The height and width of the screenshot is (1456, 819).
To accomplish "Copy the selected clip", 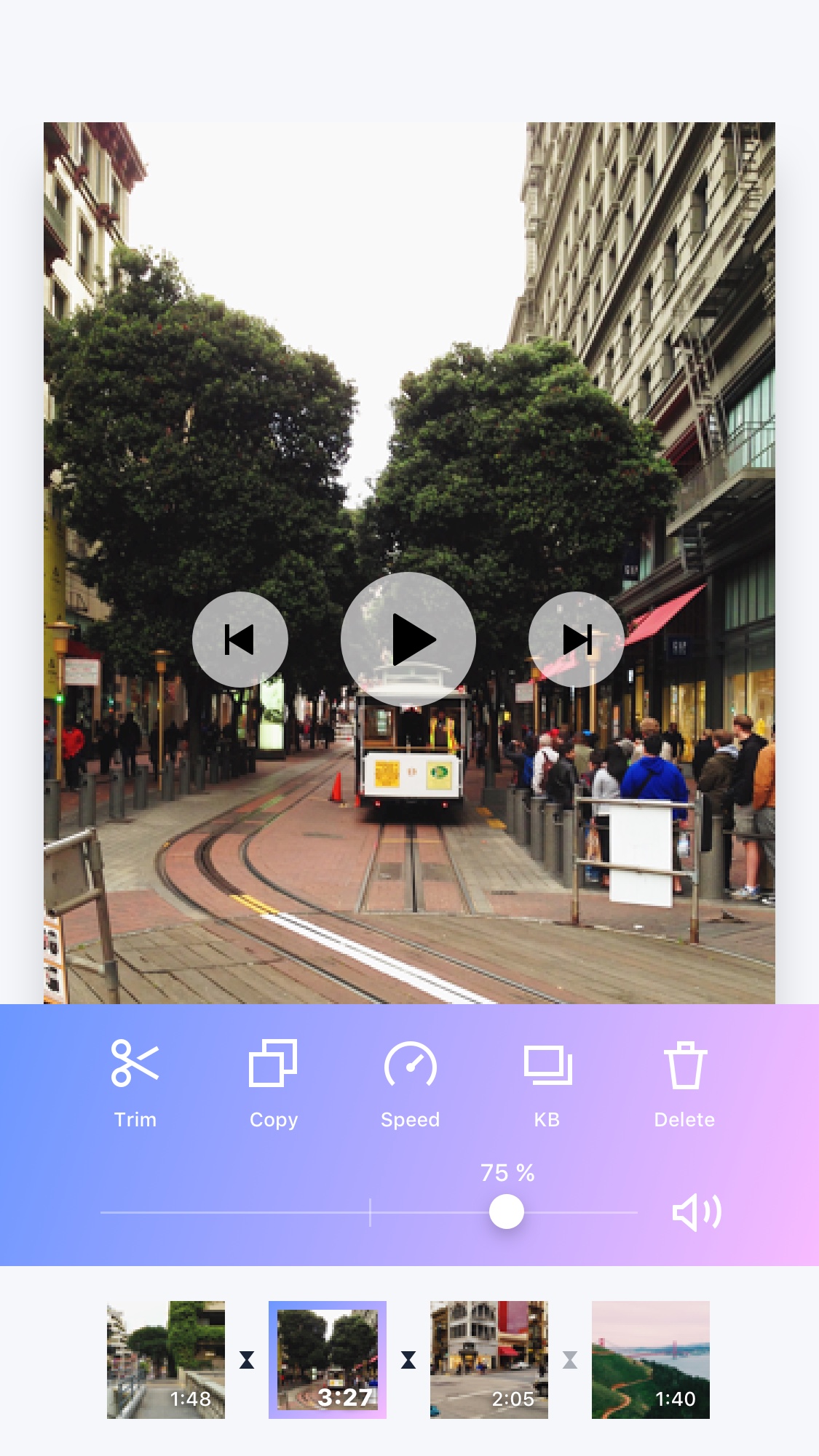I will click(x=273, y=1084).
